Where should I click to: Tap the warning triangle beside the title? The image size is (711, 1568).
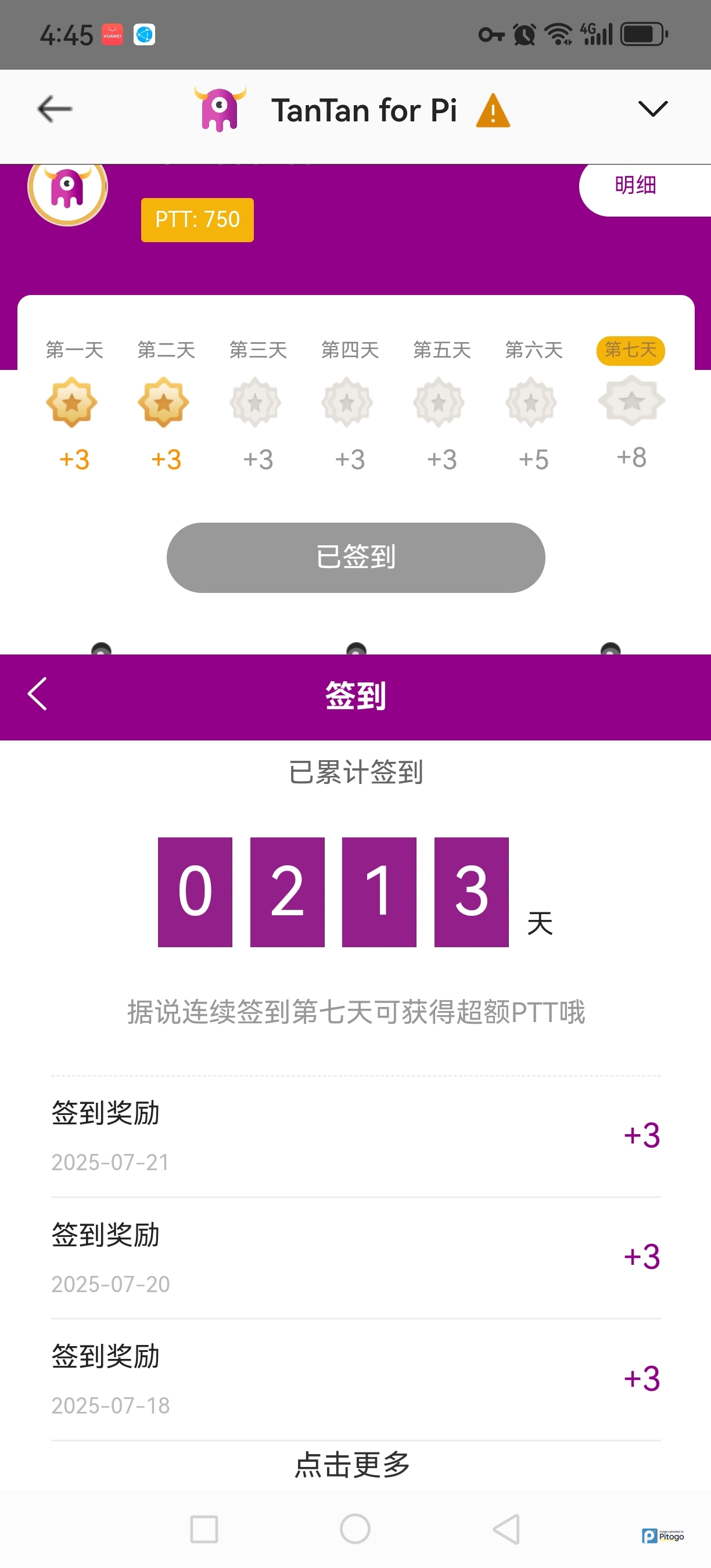[x=493, y=112]
